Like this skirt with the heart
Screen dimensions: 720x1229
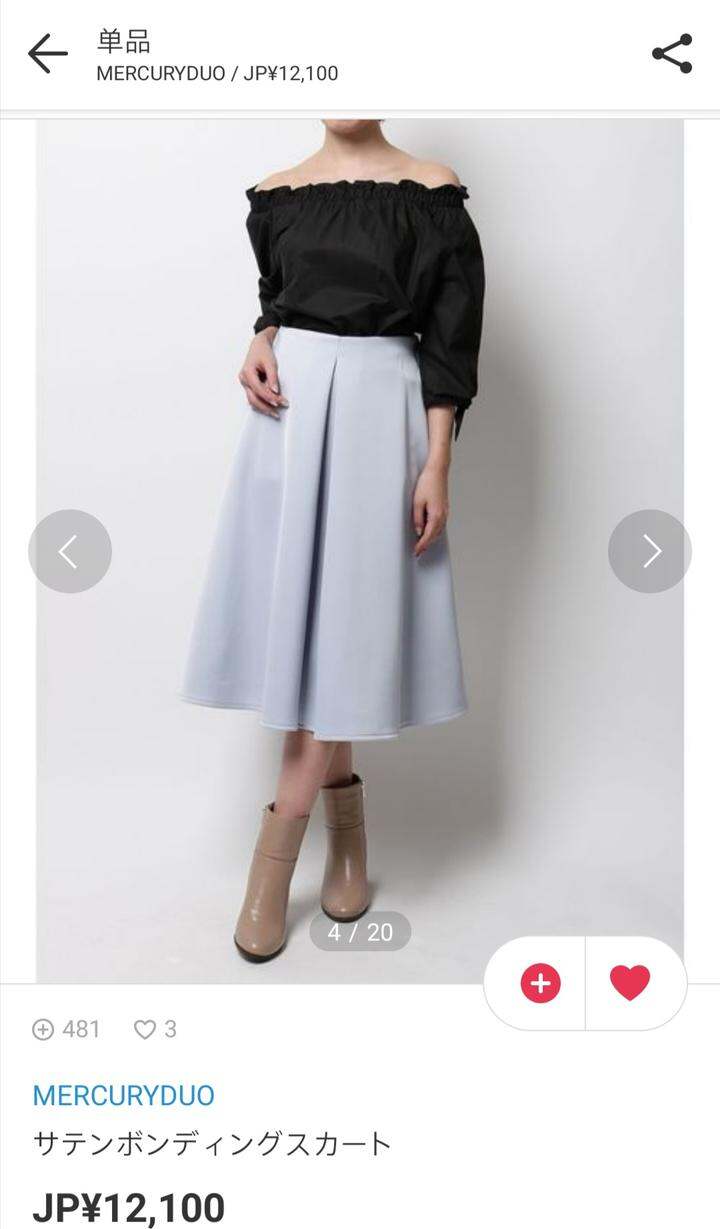coord(630,984)
